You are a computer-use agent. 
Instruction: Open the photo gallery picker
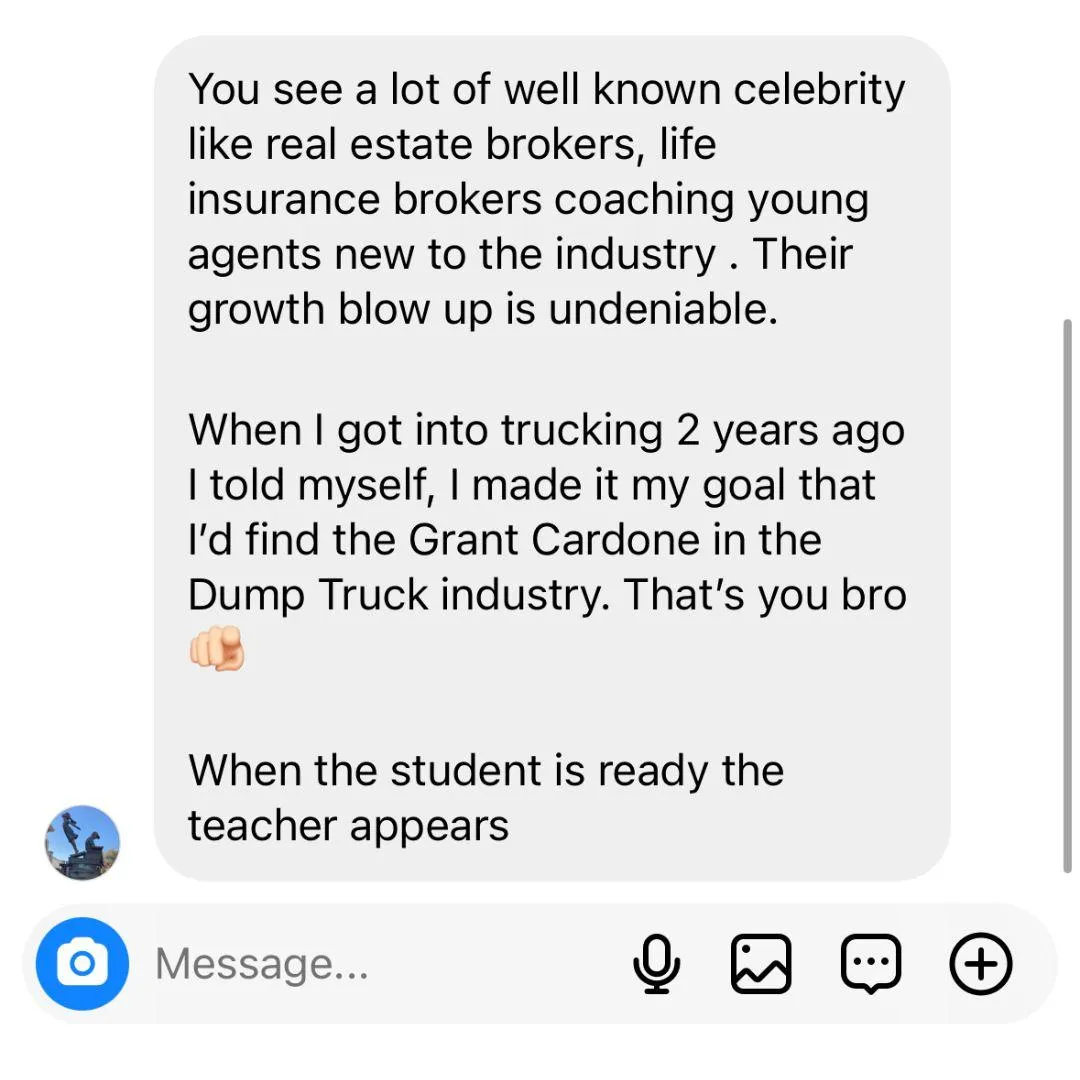point(761,964)
